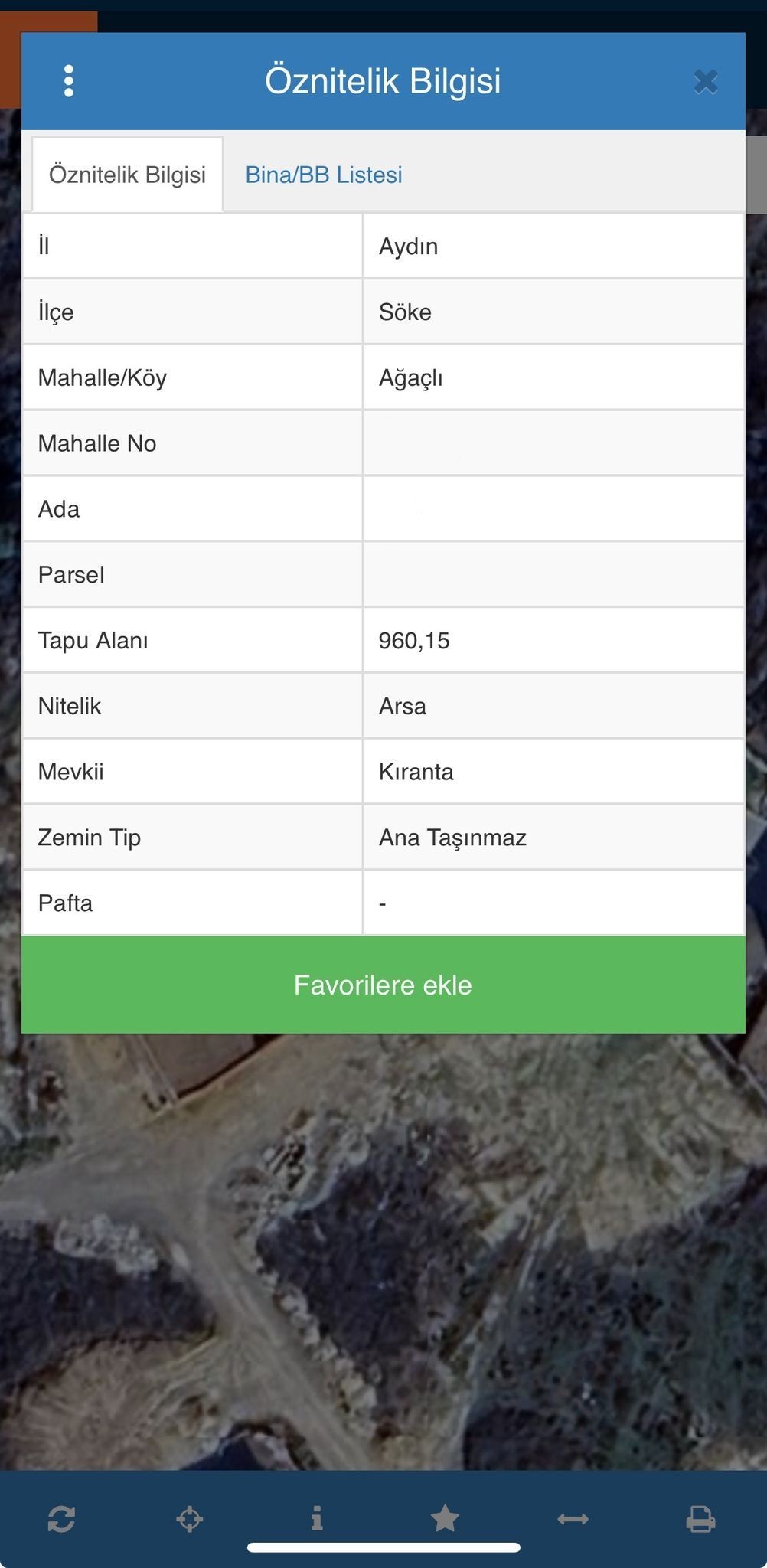The width and height of the screenshot is (767, 1568).
Task: Tap the refresh icon in bottom toolbar
Action: tap(61, 1518)
